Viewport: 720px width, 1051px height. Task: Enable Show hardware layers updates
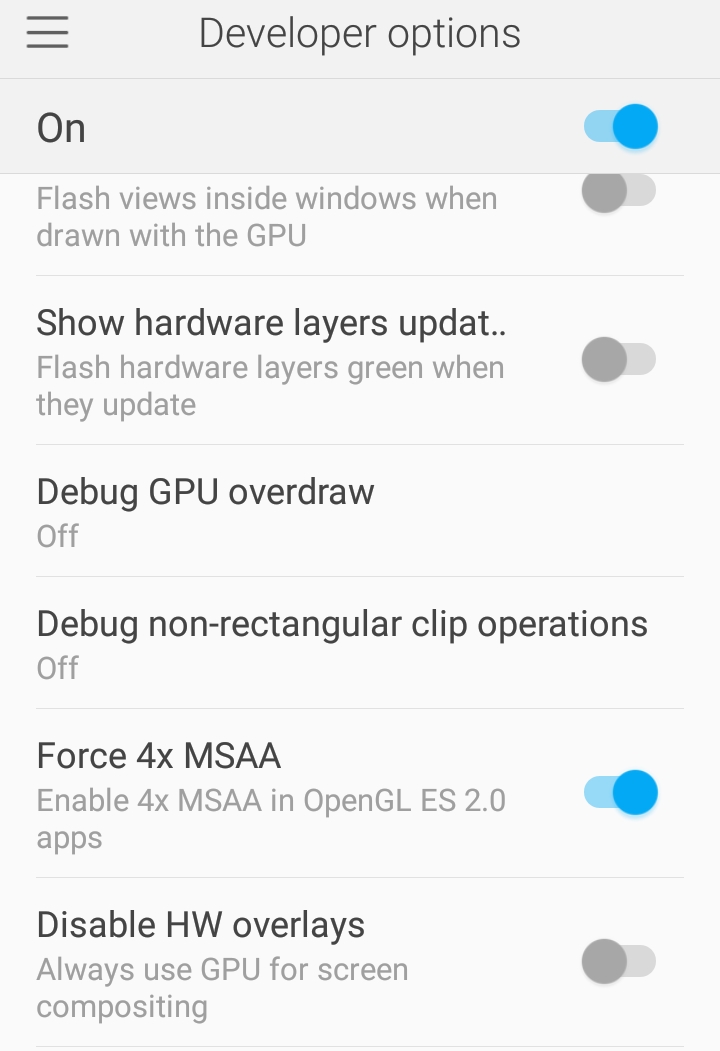point(618,358)
